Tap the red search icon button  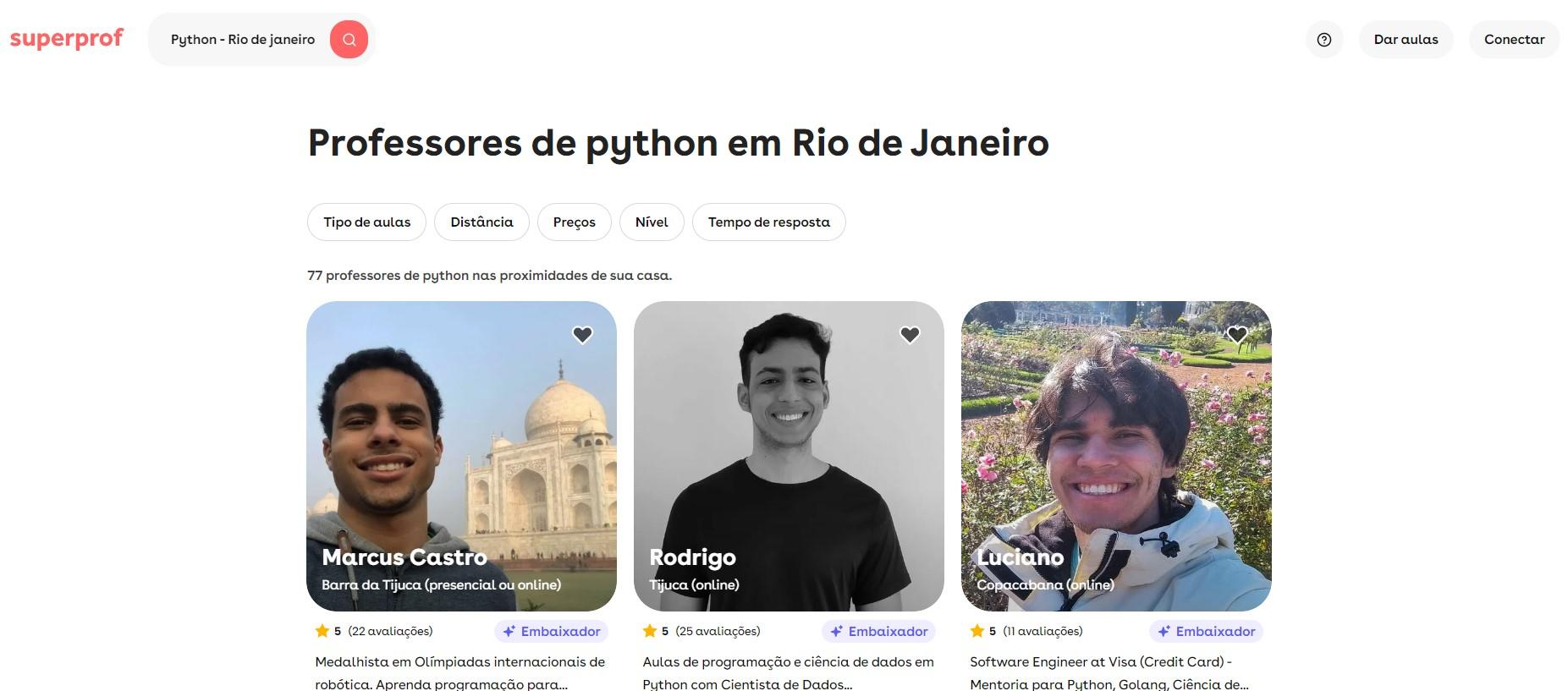(x=349, y=40)
